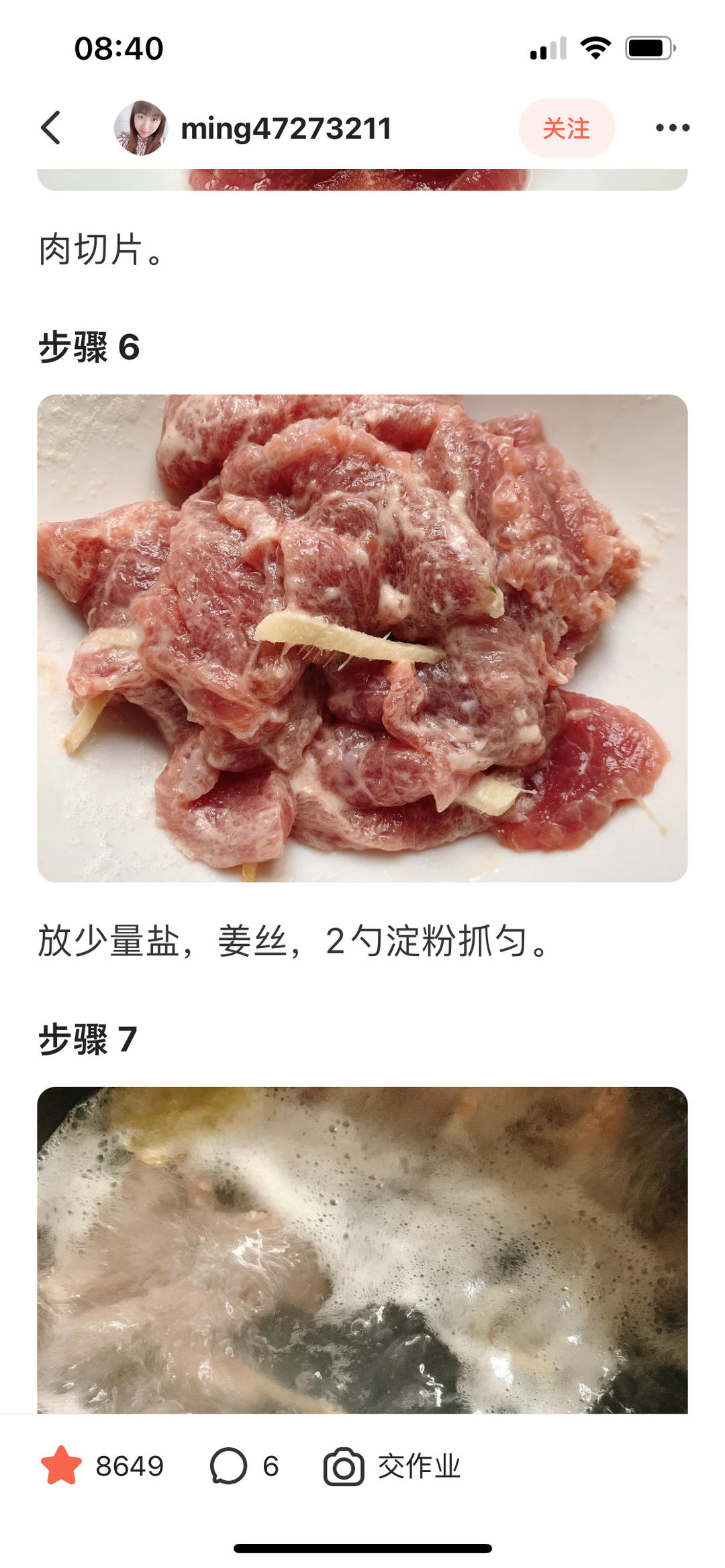Open ming47273211's profile avatar

point(140,127)
